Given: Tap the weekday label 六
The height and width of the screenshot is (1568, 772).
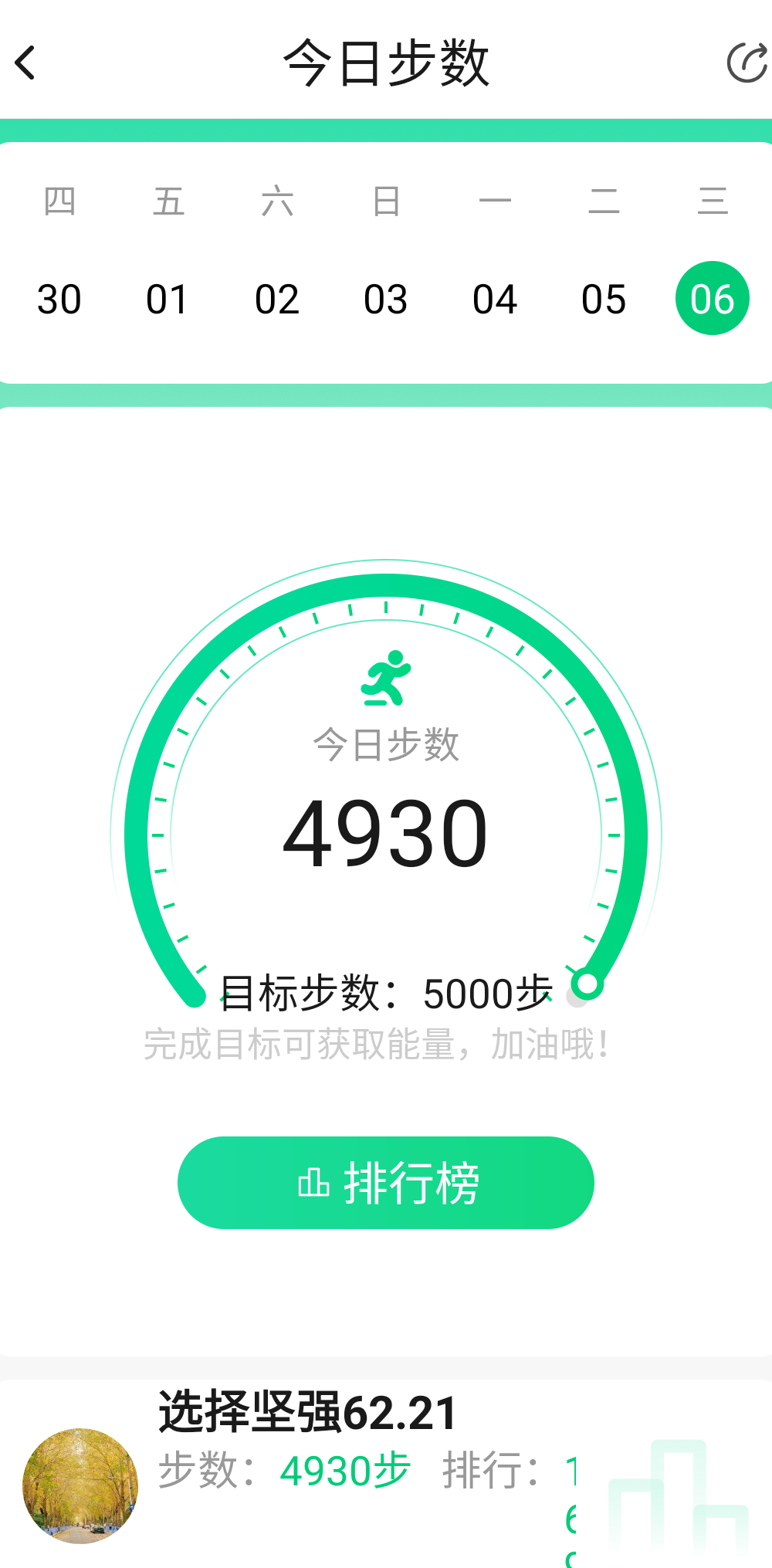Looking at the screenshot, I should (x=278, y=202).
